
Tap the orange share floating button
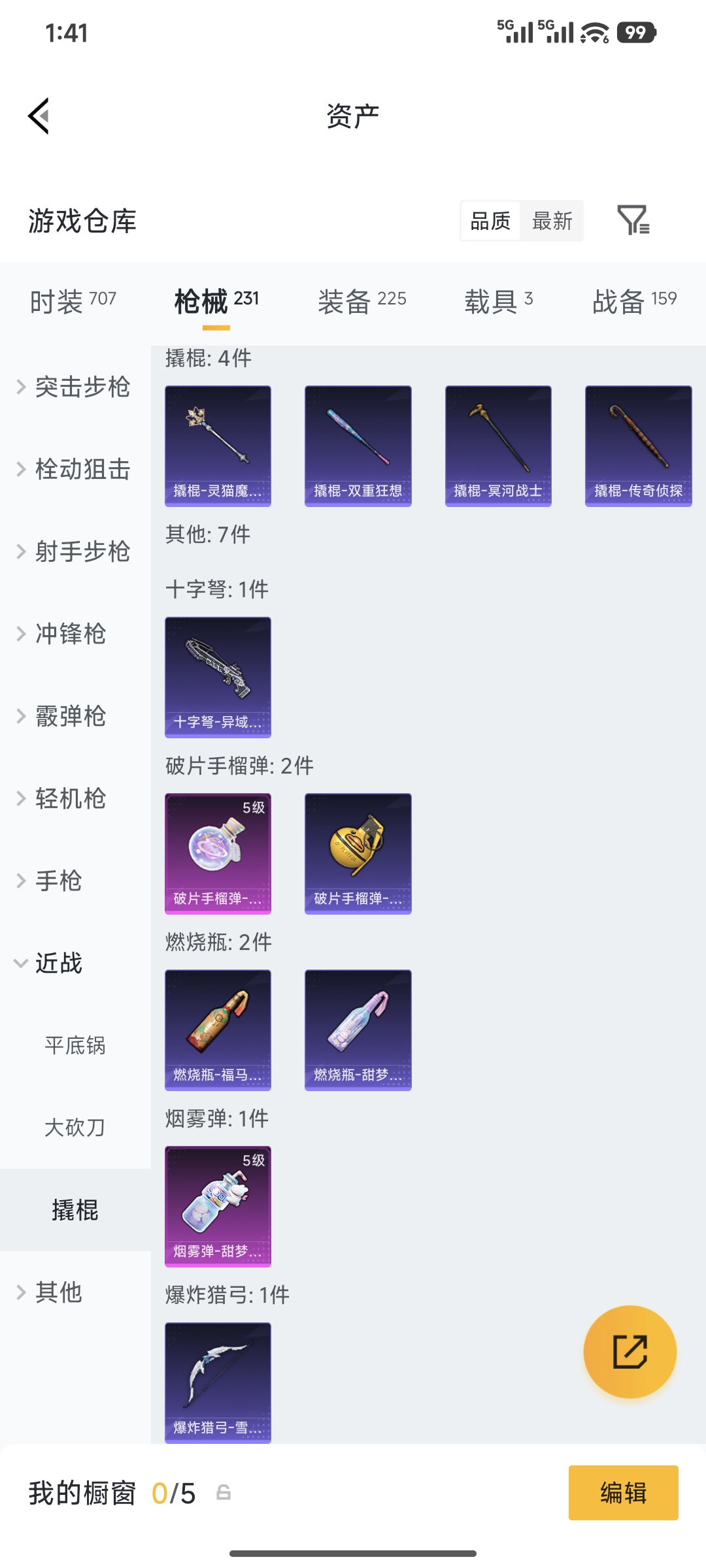[630, 1352]
